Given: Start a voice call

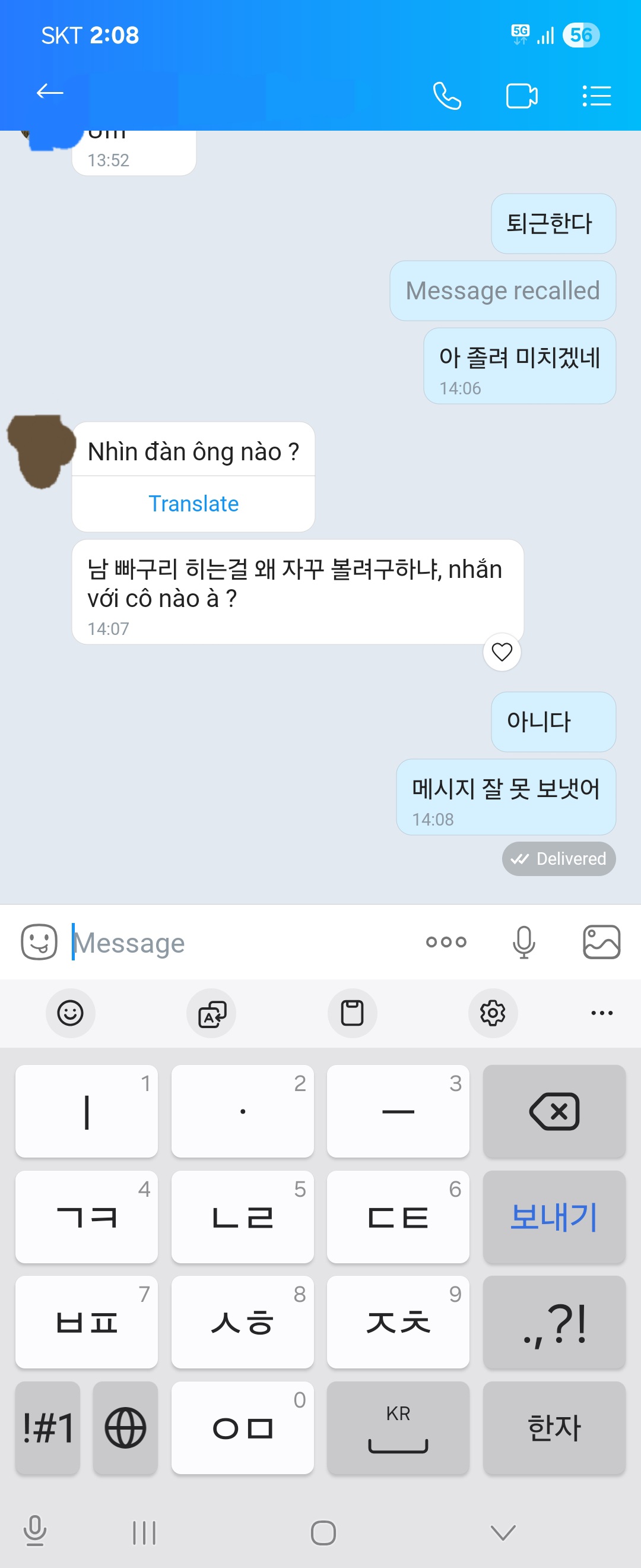Looking at the screenshot, I should (x=447, y=96).
